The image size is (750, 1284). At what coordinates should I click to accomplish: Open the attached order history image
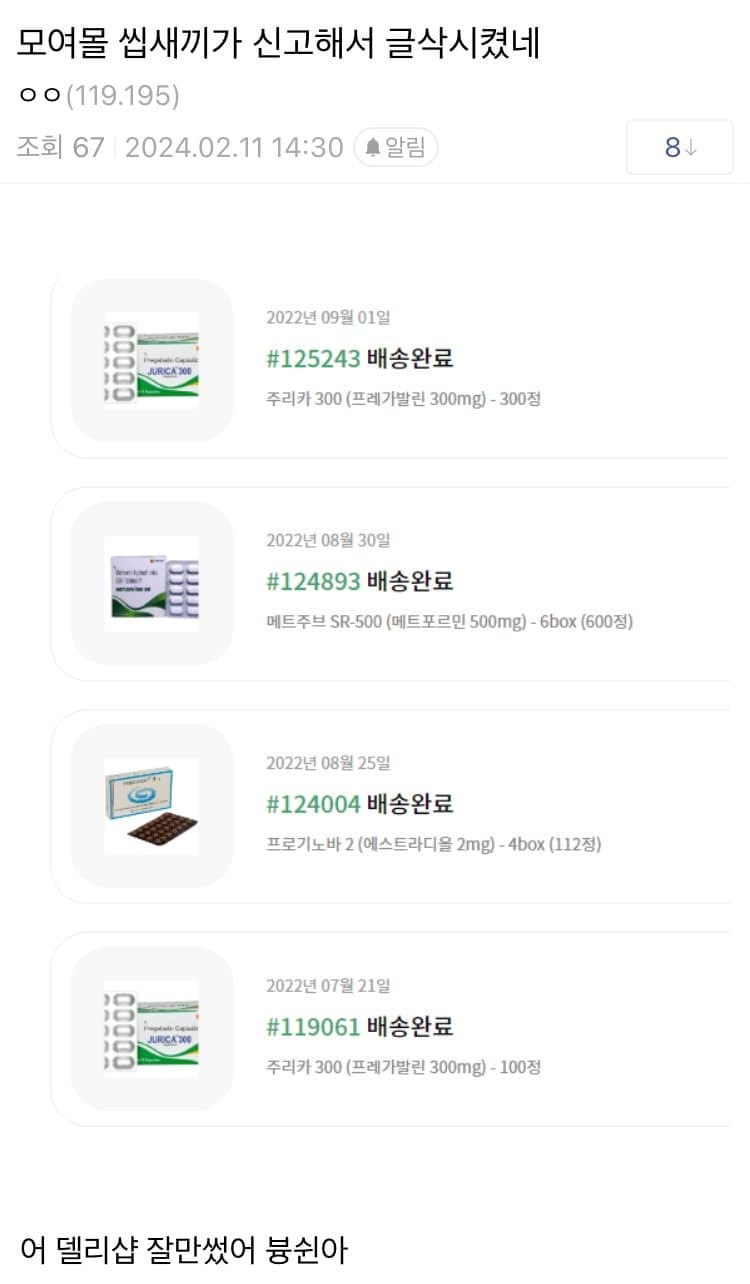tap(390, 700)
